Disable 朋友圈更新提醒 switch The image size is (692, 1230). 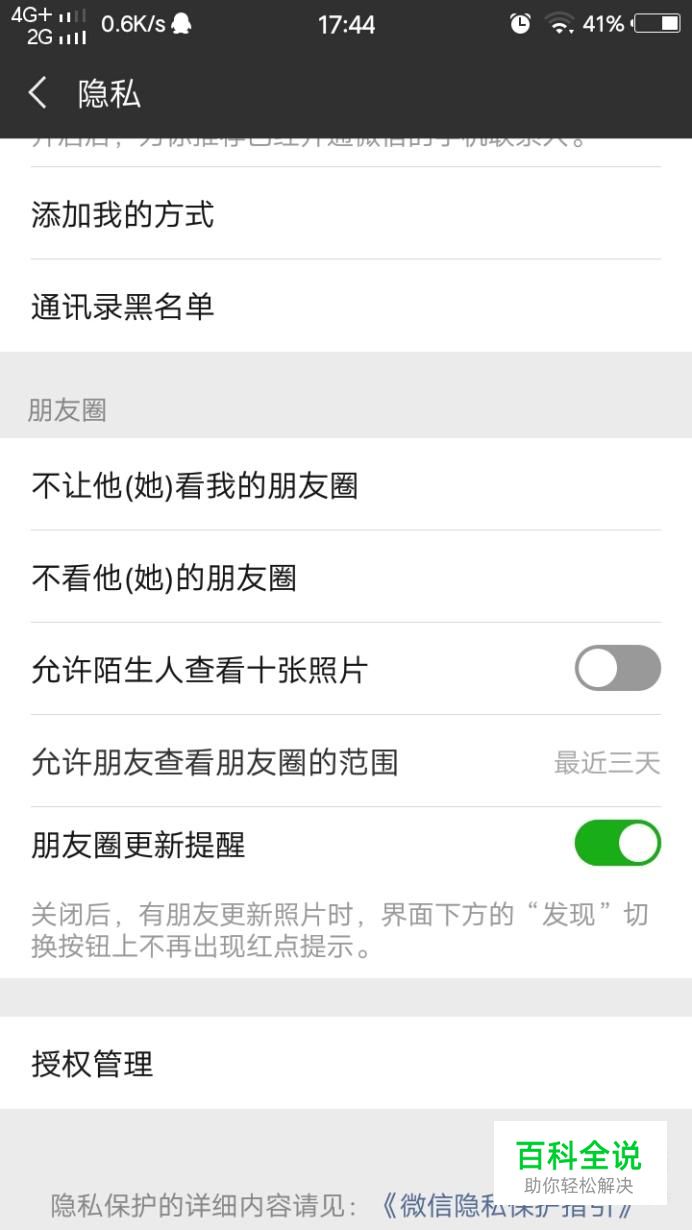pyautogui.click(x=617, y=843)
